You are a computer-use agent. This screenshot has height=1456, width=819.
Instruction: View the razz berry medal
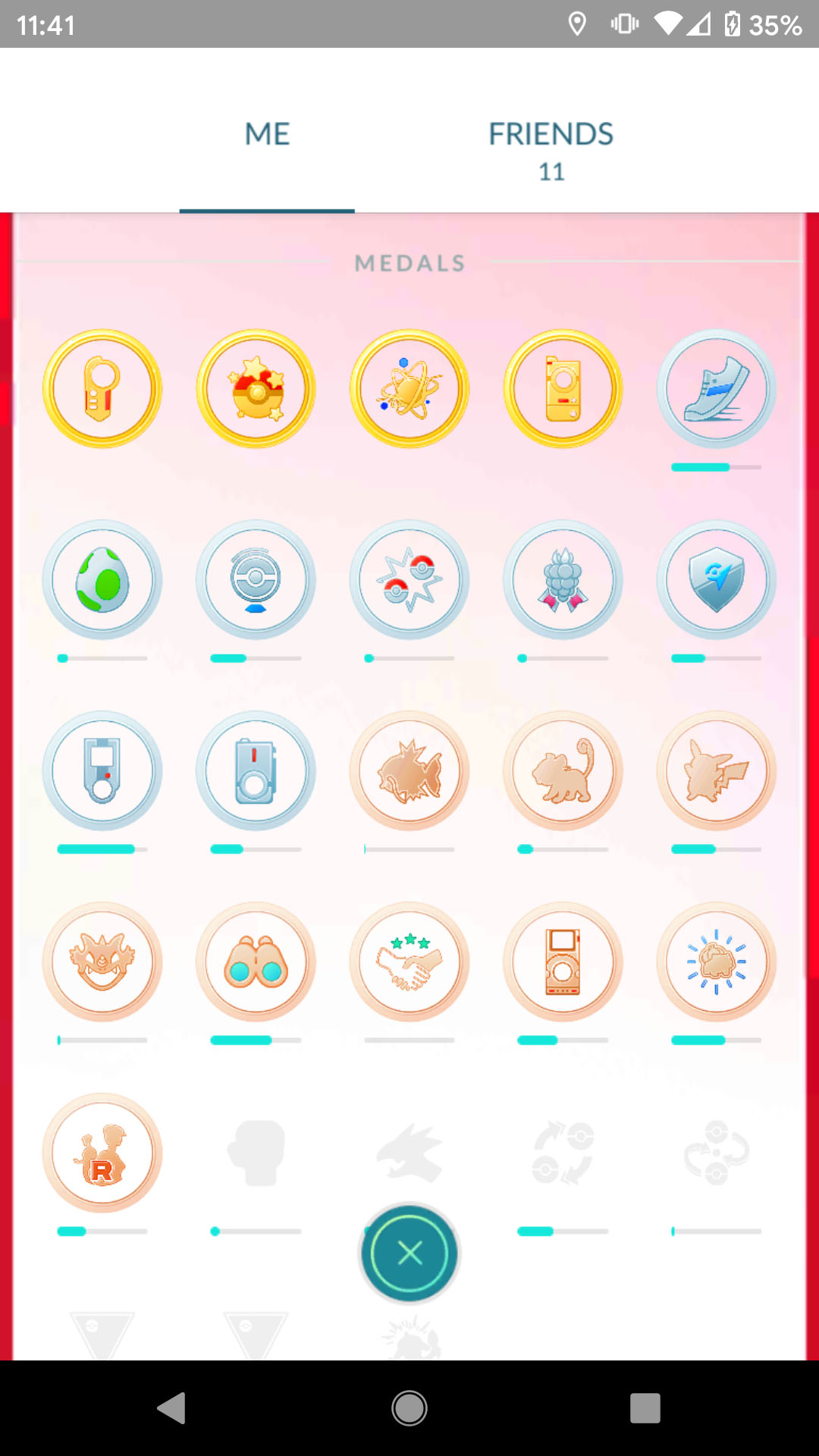click(563, 580)
